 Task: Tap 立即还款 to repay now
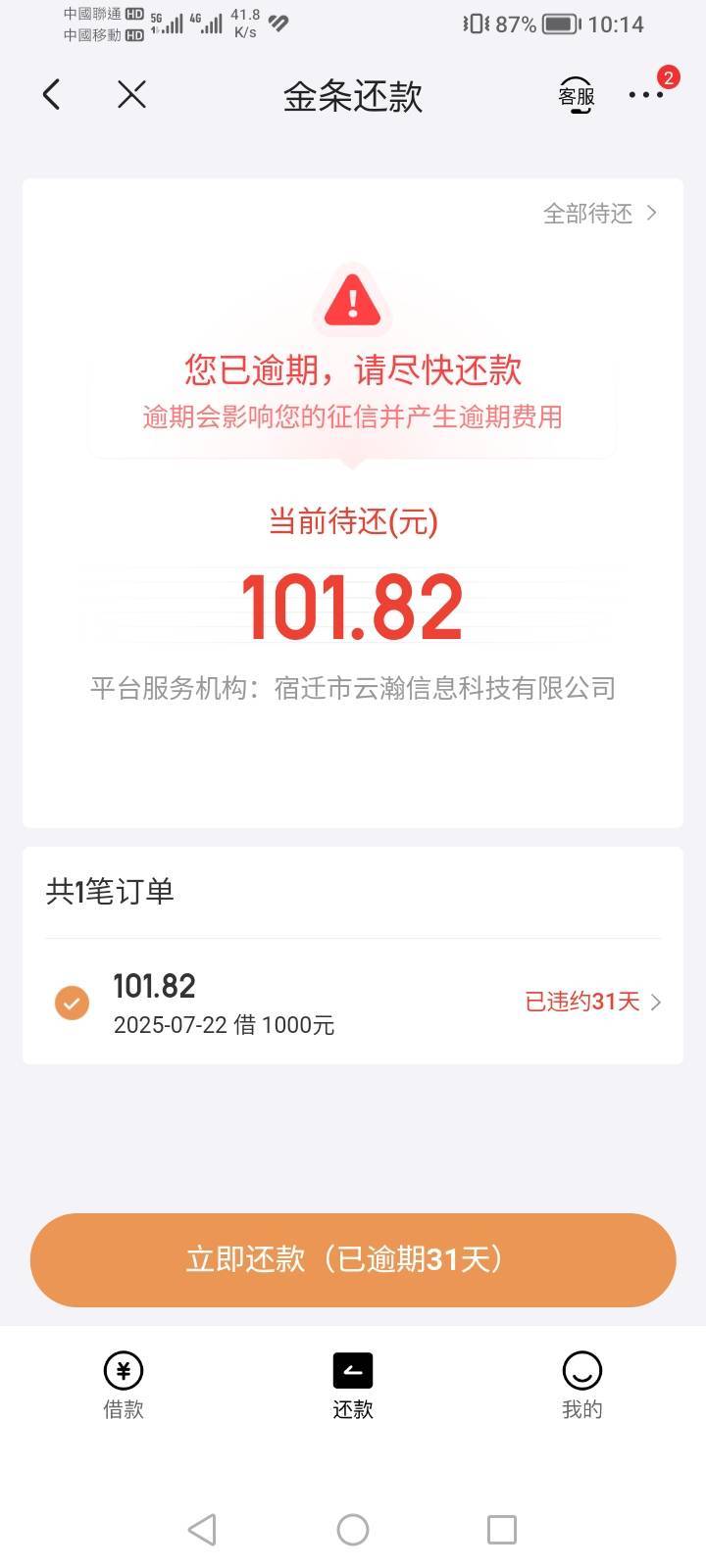pyautogui.click(x=353, y=1259)
